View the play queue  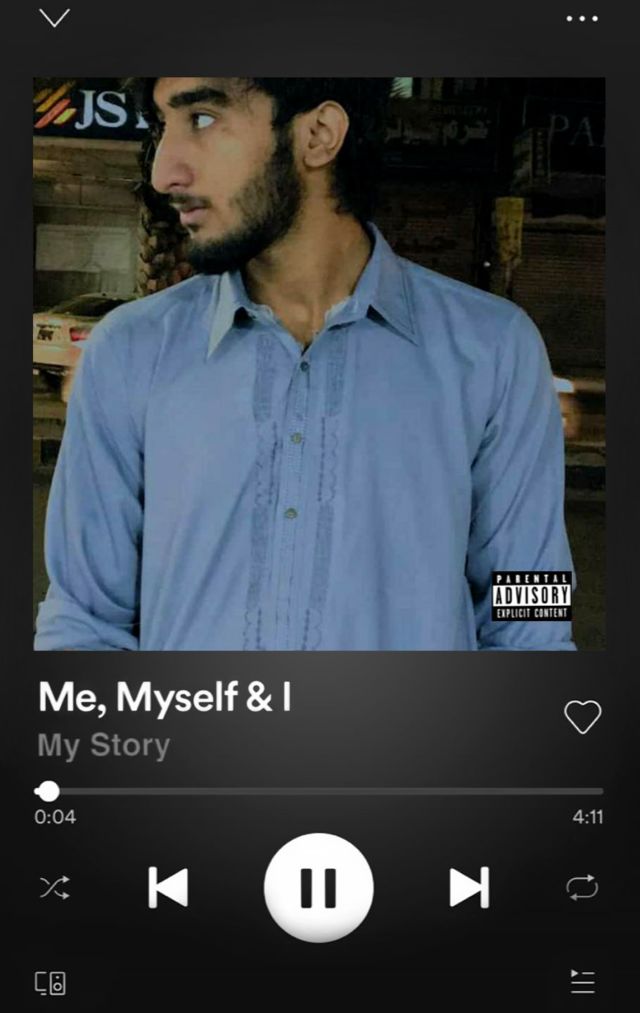[x=582, y=981]
